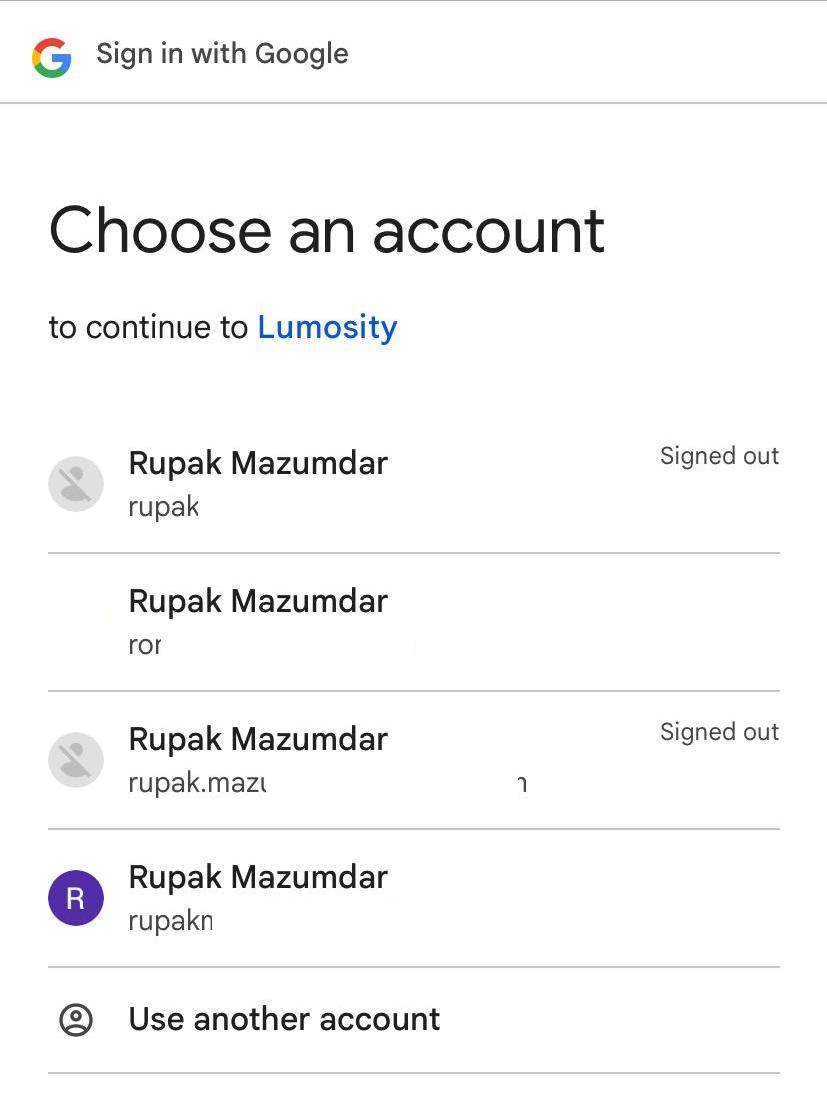The height and width of the screenshot is (1110, 827).
Task: Click the name text of the purple R account
Action: (x=257, y=877)
